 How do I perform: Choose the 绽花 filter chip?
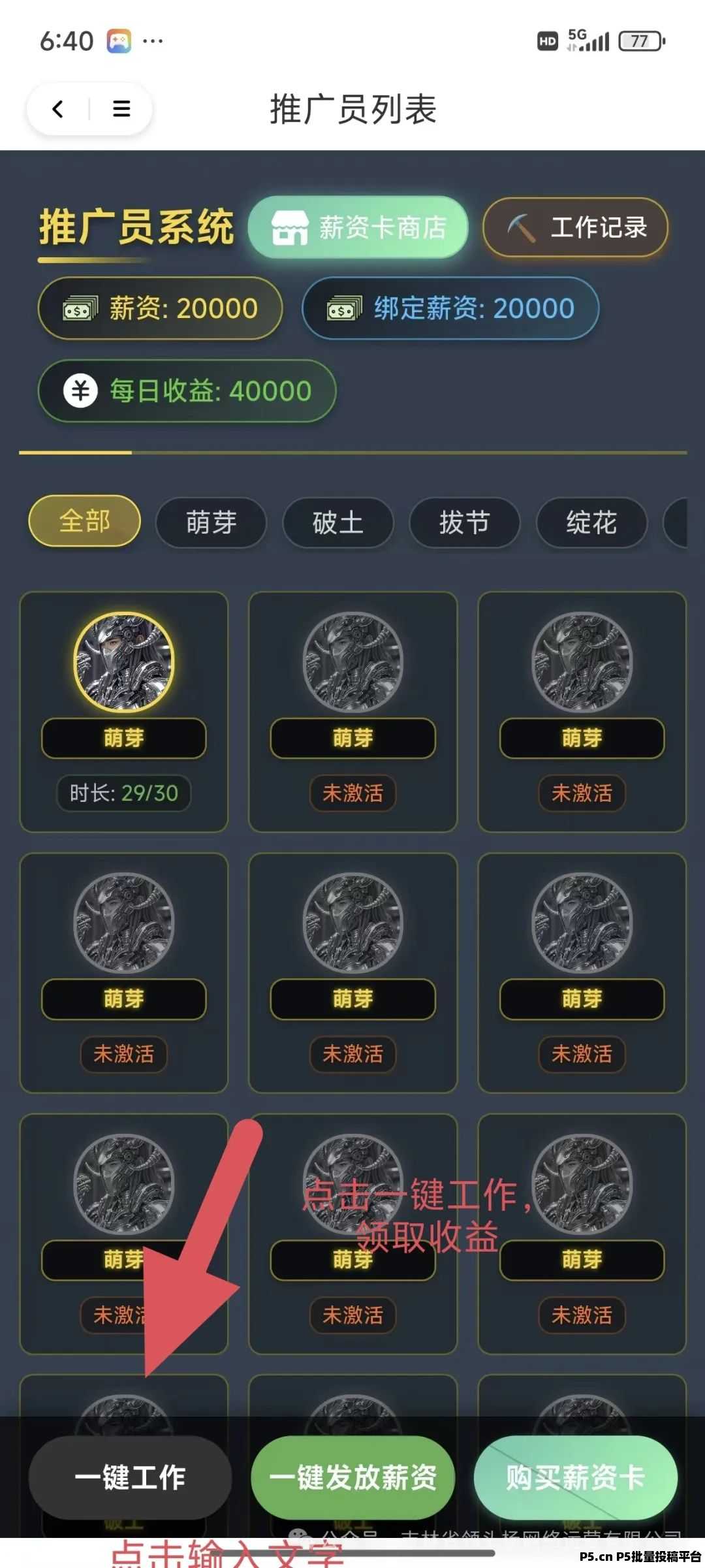(591, 522)
